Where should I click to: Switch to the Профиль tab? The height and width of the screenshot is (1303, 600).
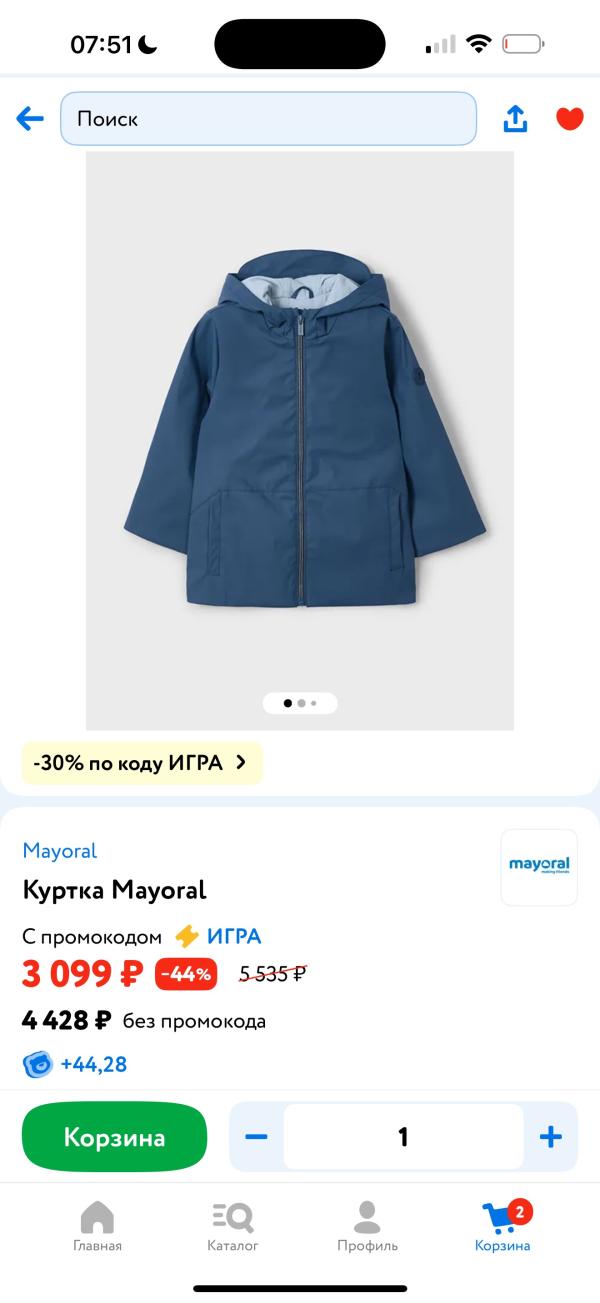coord(367,1227)
